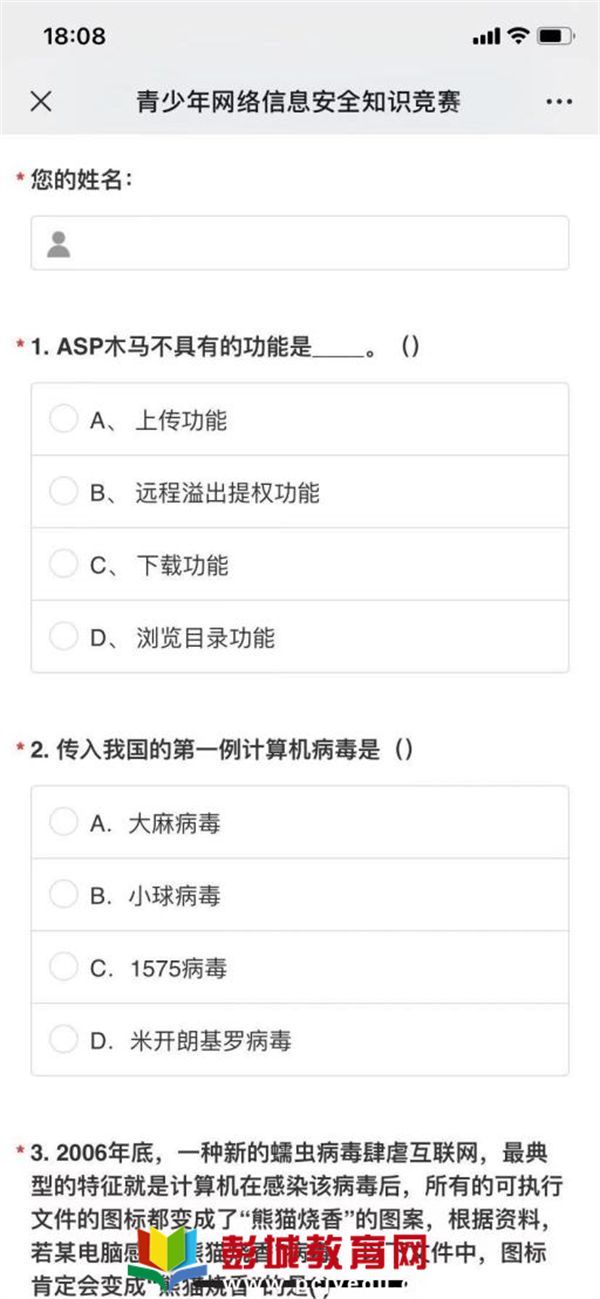Select option A 上传功能 for question 1
The width and height of the screenshot is (600, 1299).
tap(300, 419)
